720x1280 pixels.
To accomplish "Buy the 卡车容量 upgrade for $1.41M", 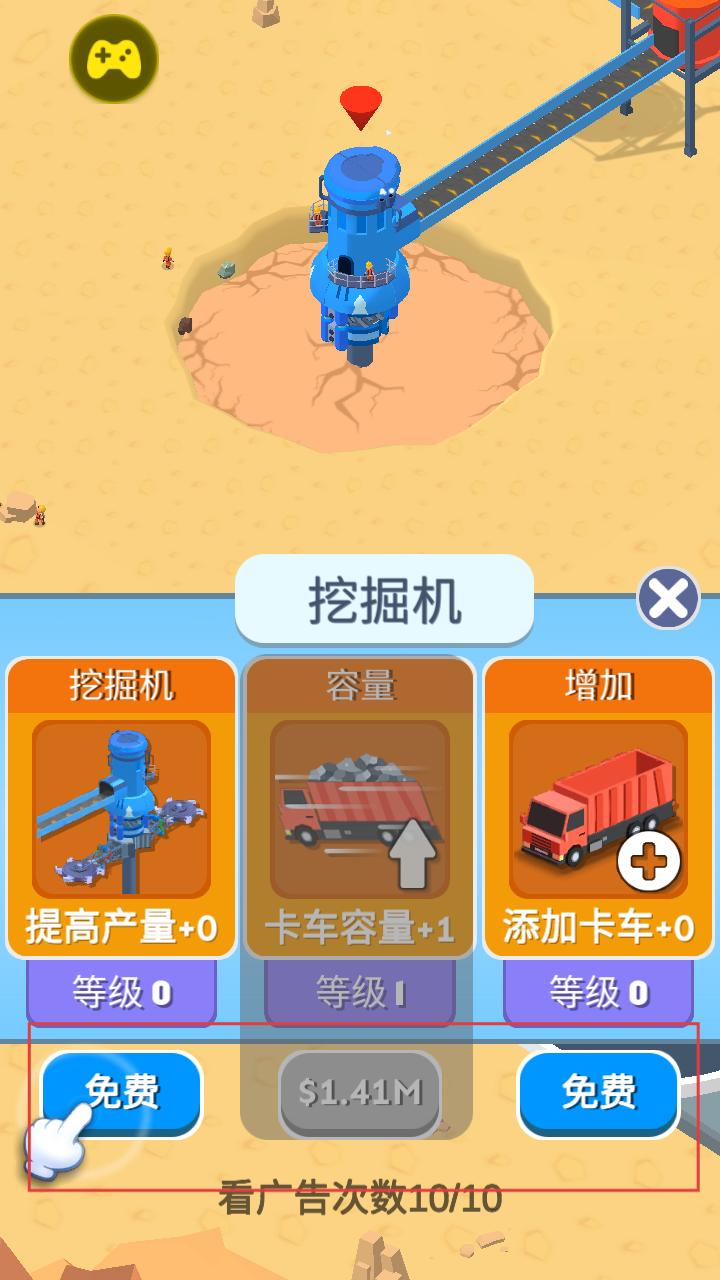I will pos(360,1093).
